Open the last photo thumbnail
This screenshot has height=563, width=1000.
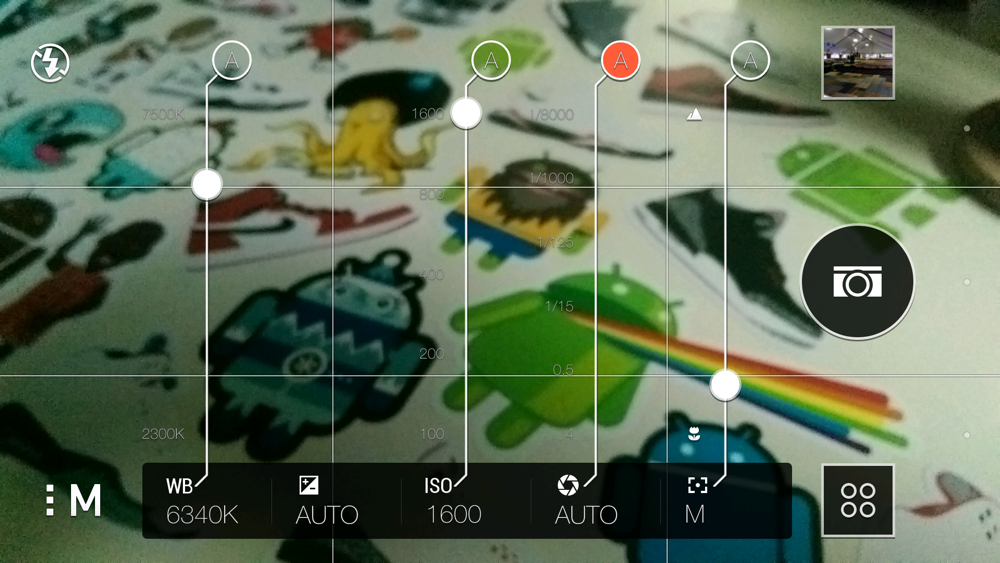858,62
